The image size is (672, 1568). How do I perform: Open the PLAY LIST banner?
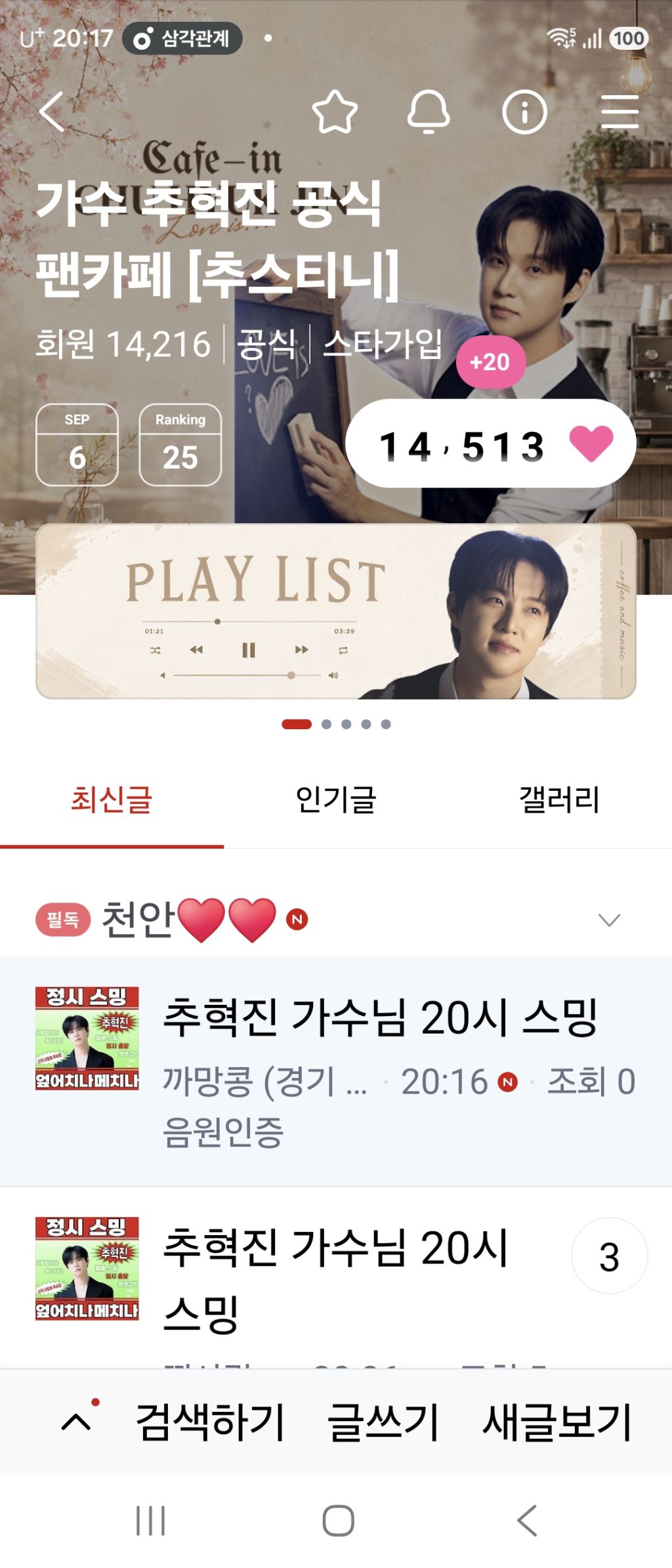tap(336, 611)
